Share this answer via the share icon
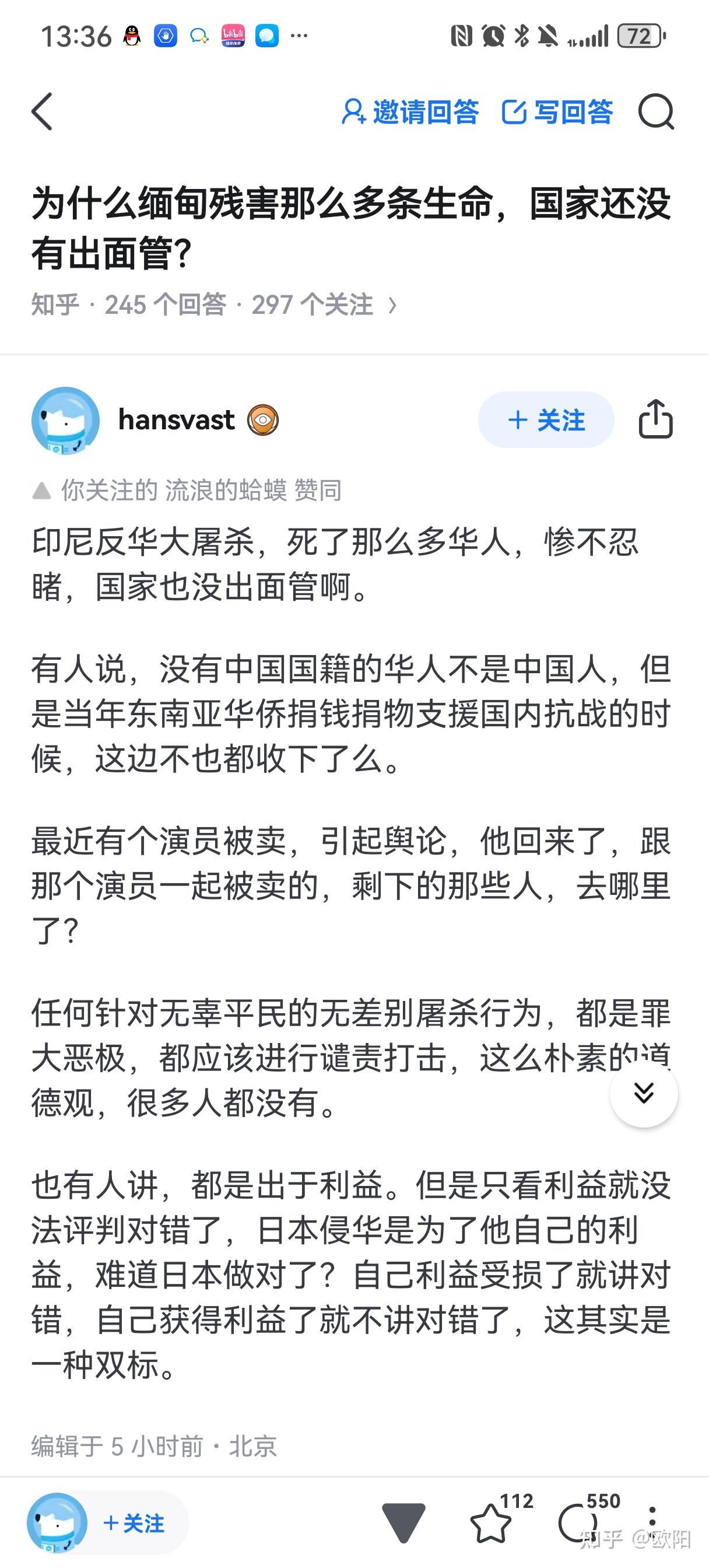Screen dimensions: 709x1568 pyautogui.click(x=655, y=419)
